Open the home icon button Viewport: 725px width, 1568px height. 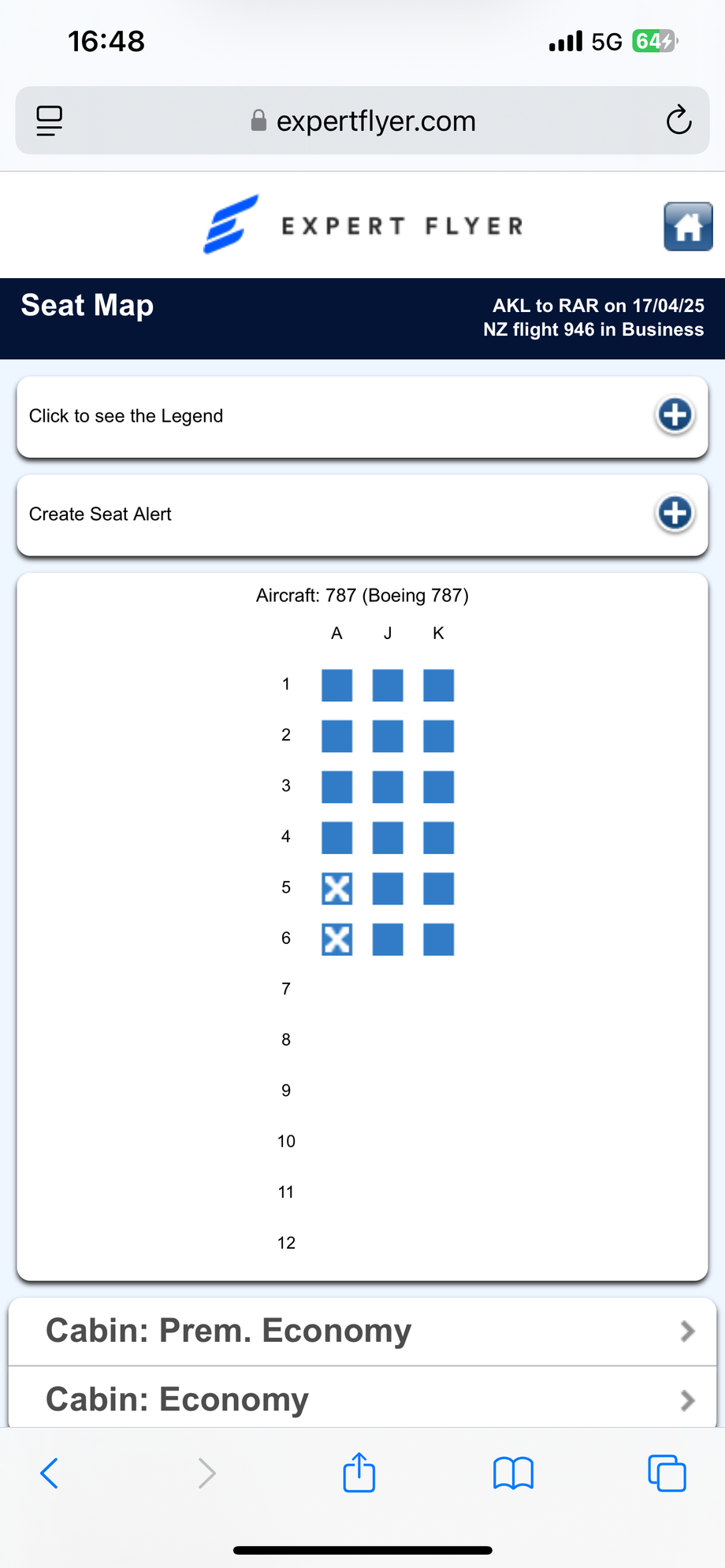(x=688, y=227)
